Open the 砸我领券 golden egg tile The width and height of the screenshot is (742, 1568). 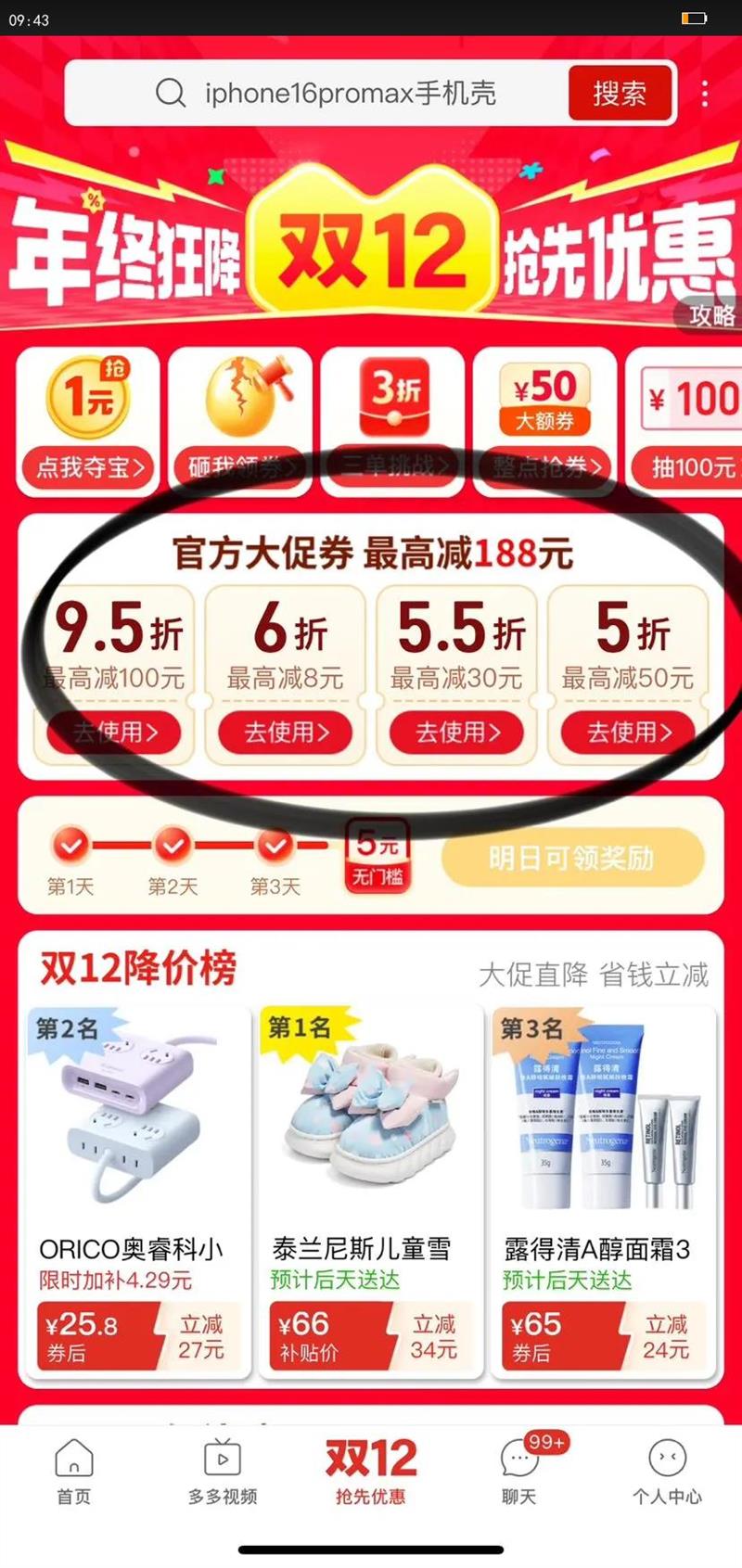pyautogui.click(x=240, y=422)
